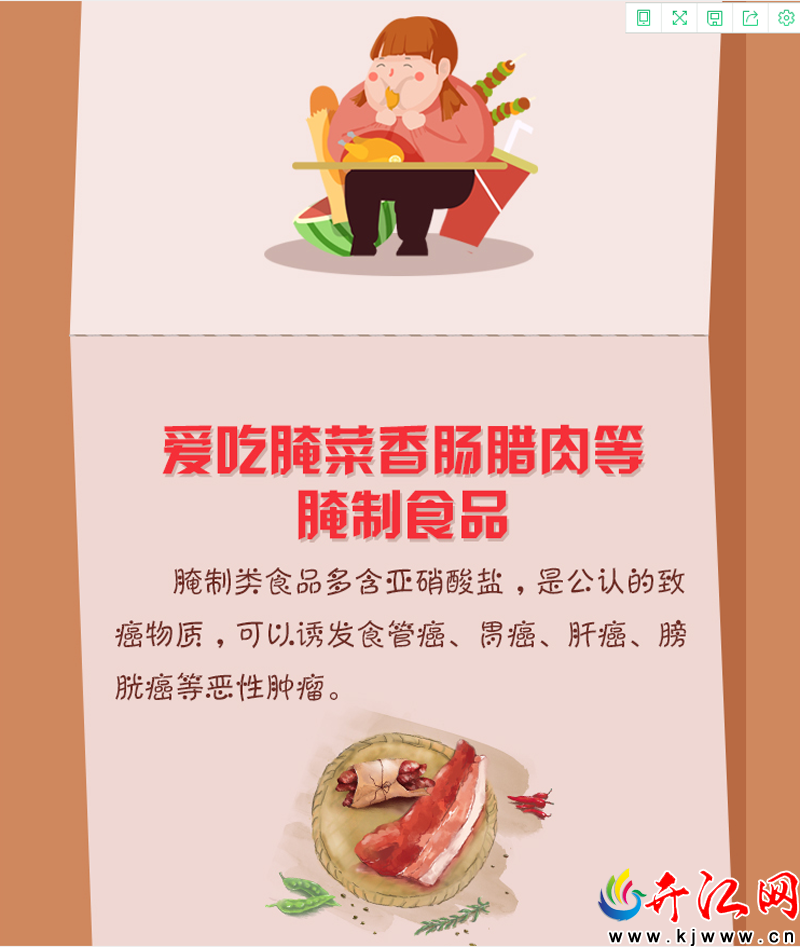Expand the page to fullscreen
Image resolution: width=800 pixels, height=947 pixels.
(x=679, y=18)
